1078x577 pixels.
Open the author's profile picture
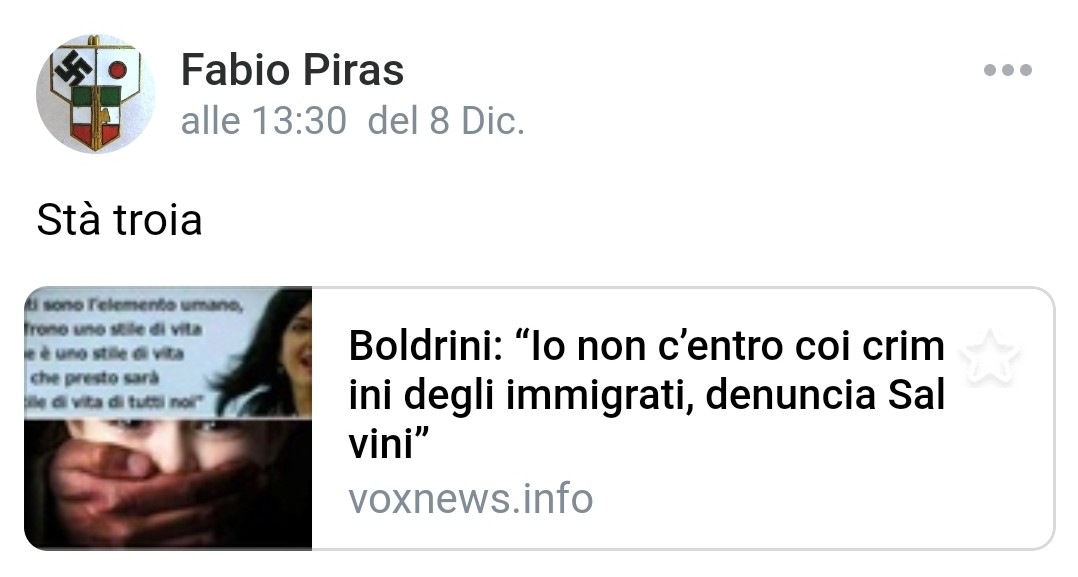pyautogui.click(x=95, y=94)
